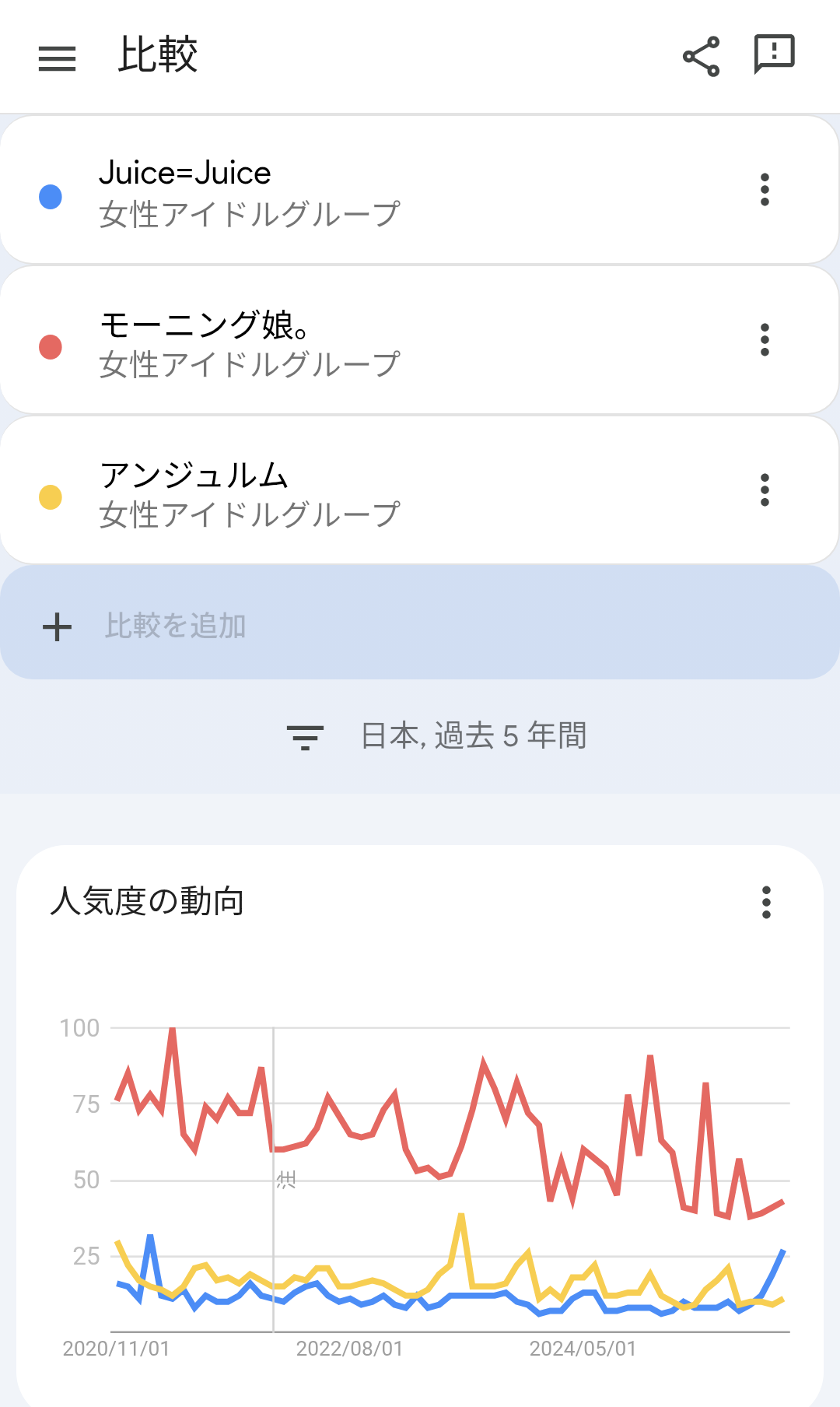This screenshot has height=1407, width=840.
Task: Open options menu for モーニング娘。
Action: [x=765, y=340]
